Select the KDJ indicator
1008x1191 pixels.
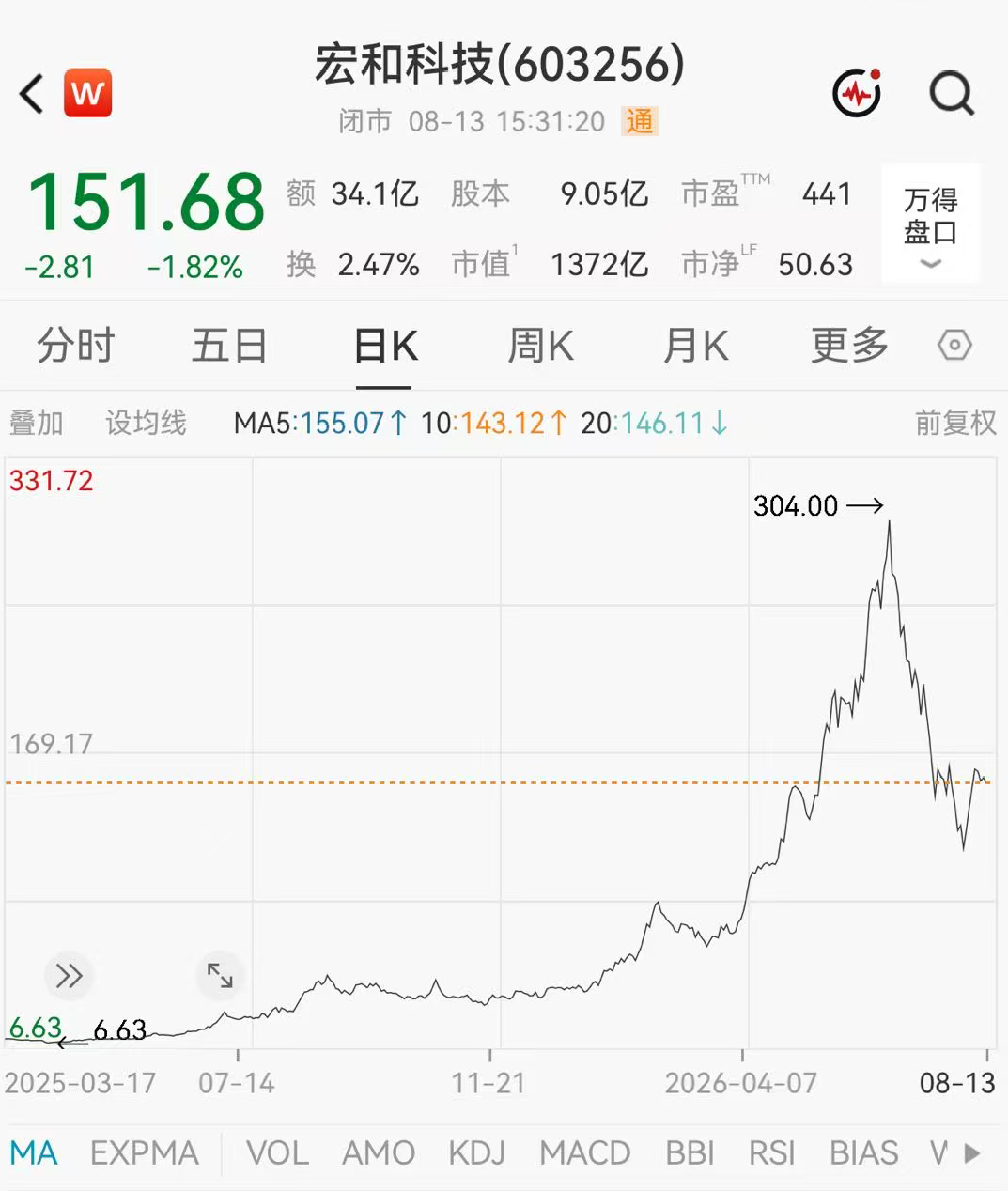click(476, 1152)
